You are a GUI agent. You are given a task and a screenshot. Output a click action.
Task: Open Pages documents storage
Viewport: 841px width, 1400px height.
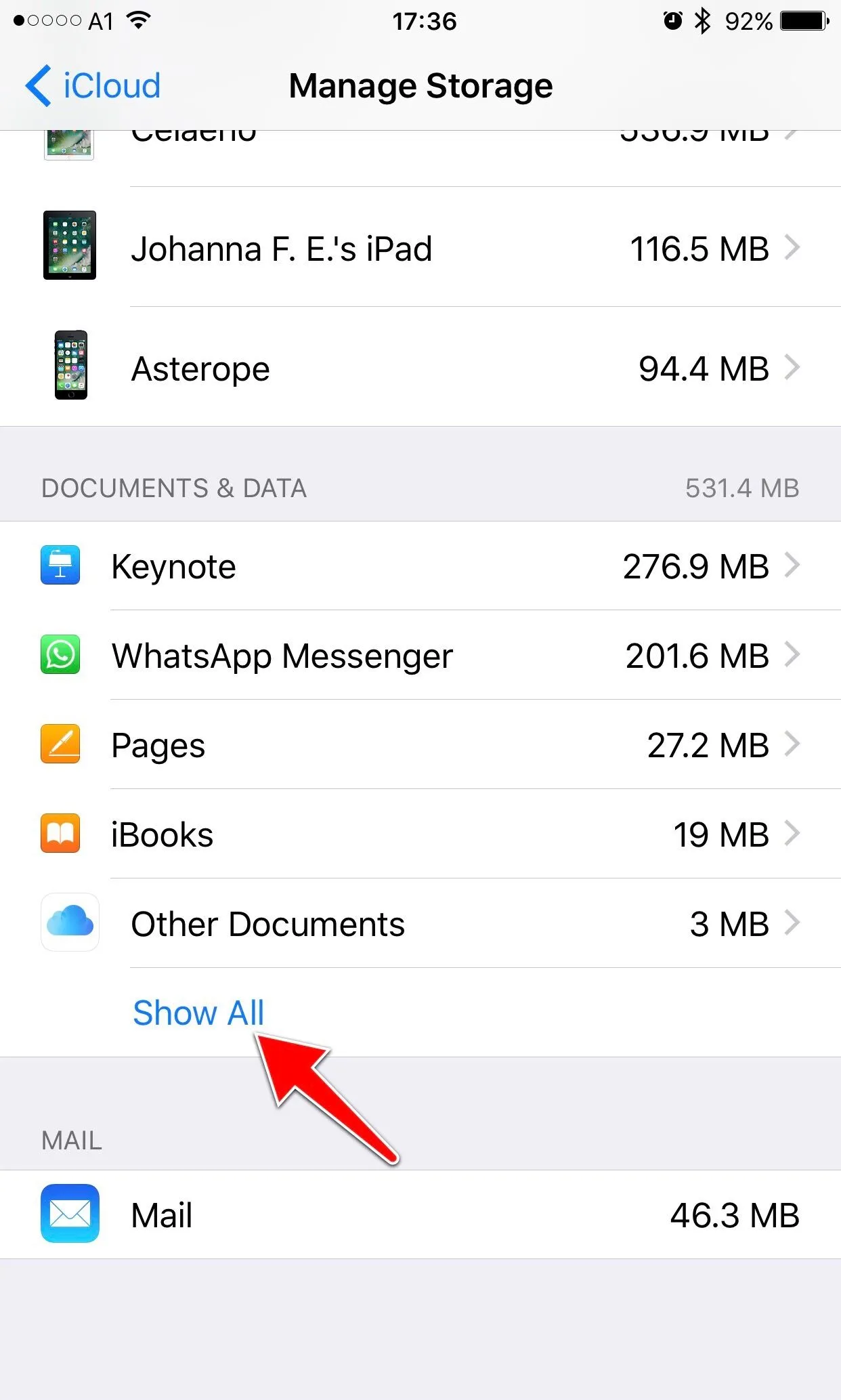(x=420, y=745)
